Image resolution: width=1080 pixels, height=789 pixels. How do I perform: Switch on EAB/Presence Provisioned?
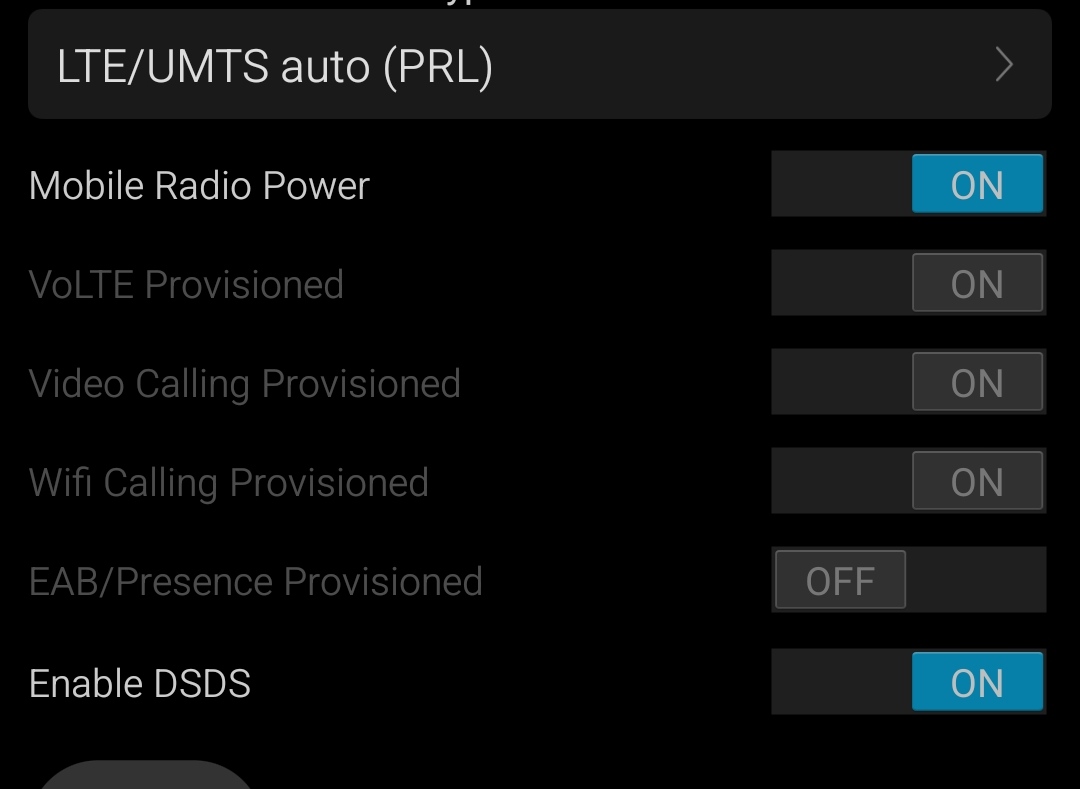point(907,581)
